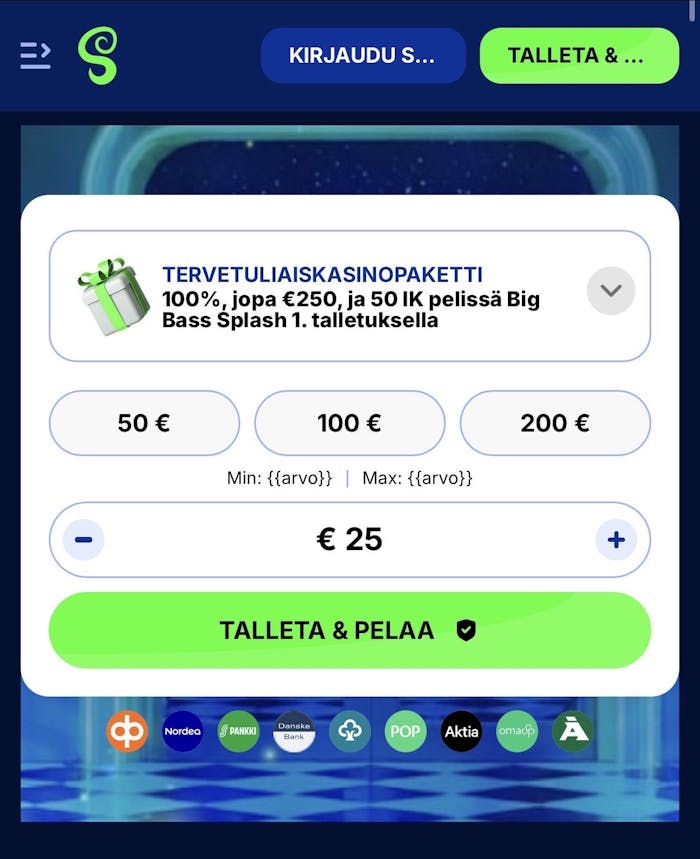Open the side menu button

tap(35, 55)
